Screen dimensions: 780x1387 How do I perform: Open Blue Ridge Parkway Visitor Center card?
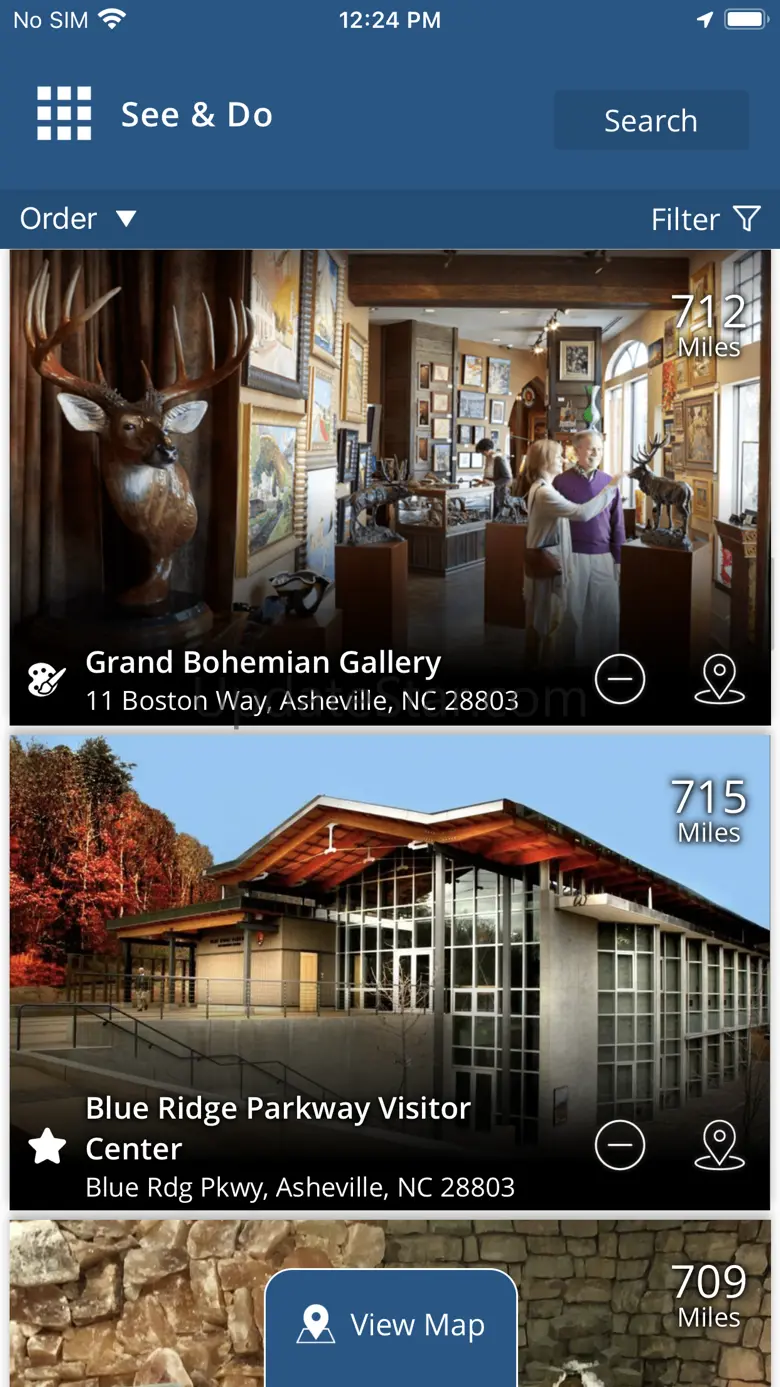coord(390,973)
